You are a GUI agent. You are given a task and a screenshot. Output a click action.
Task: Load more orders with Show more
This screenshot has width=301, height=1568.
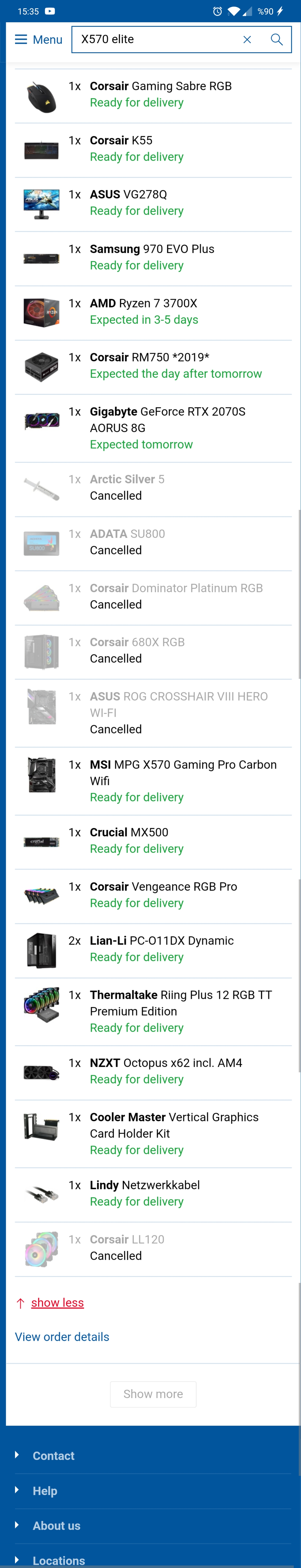coord(153,1394)
